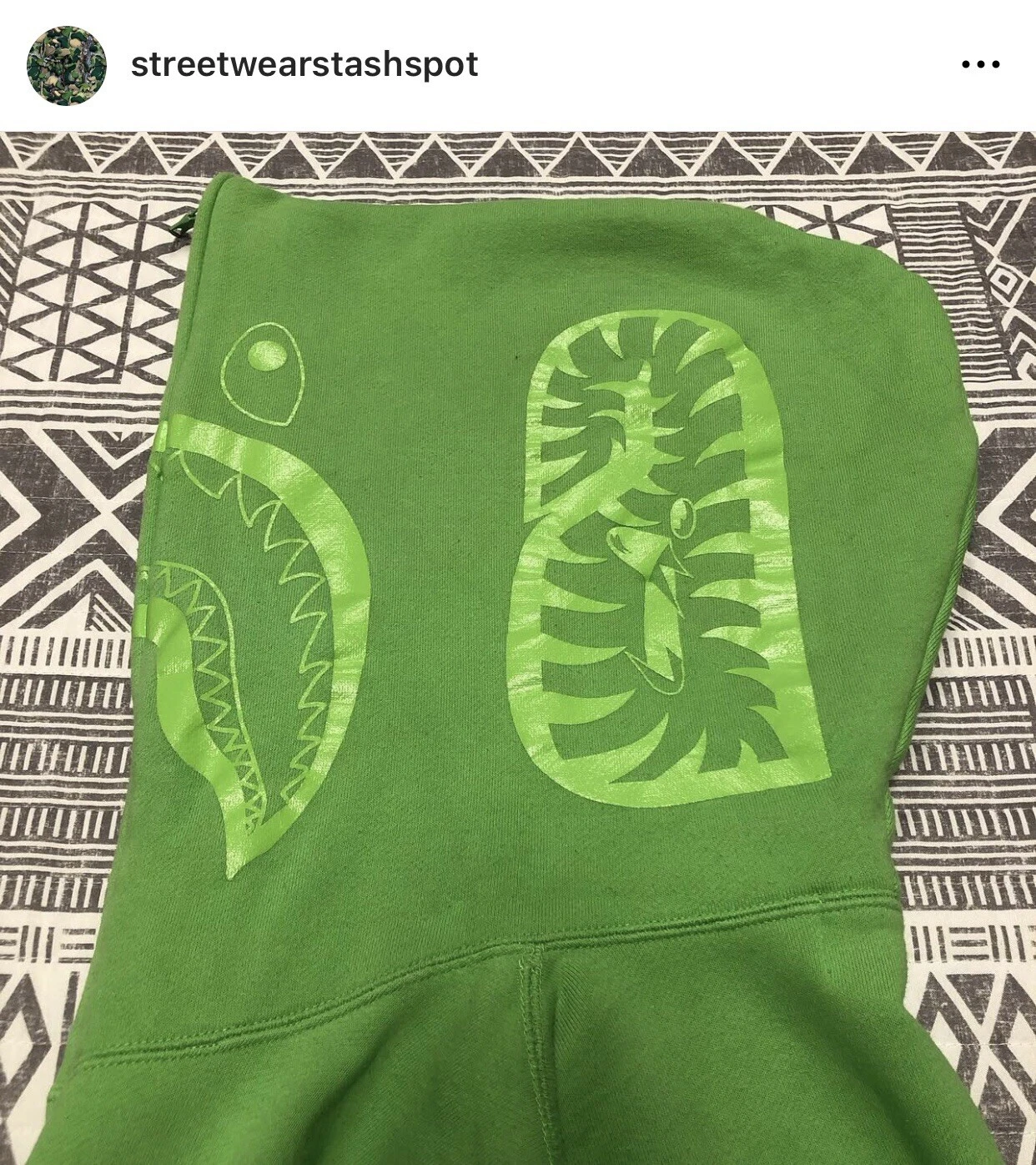Open the post options menu
Screen dimensions: 1036x1165
click(980, 64)
